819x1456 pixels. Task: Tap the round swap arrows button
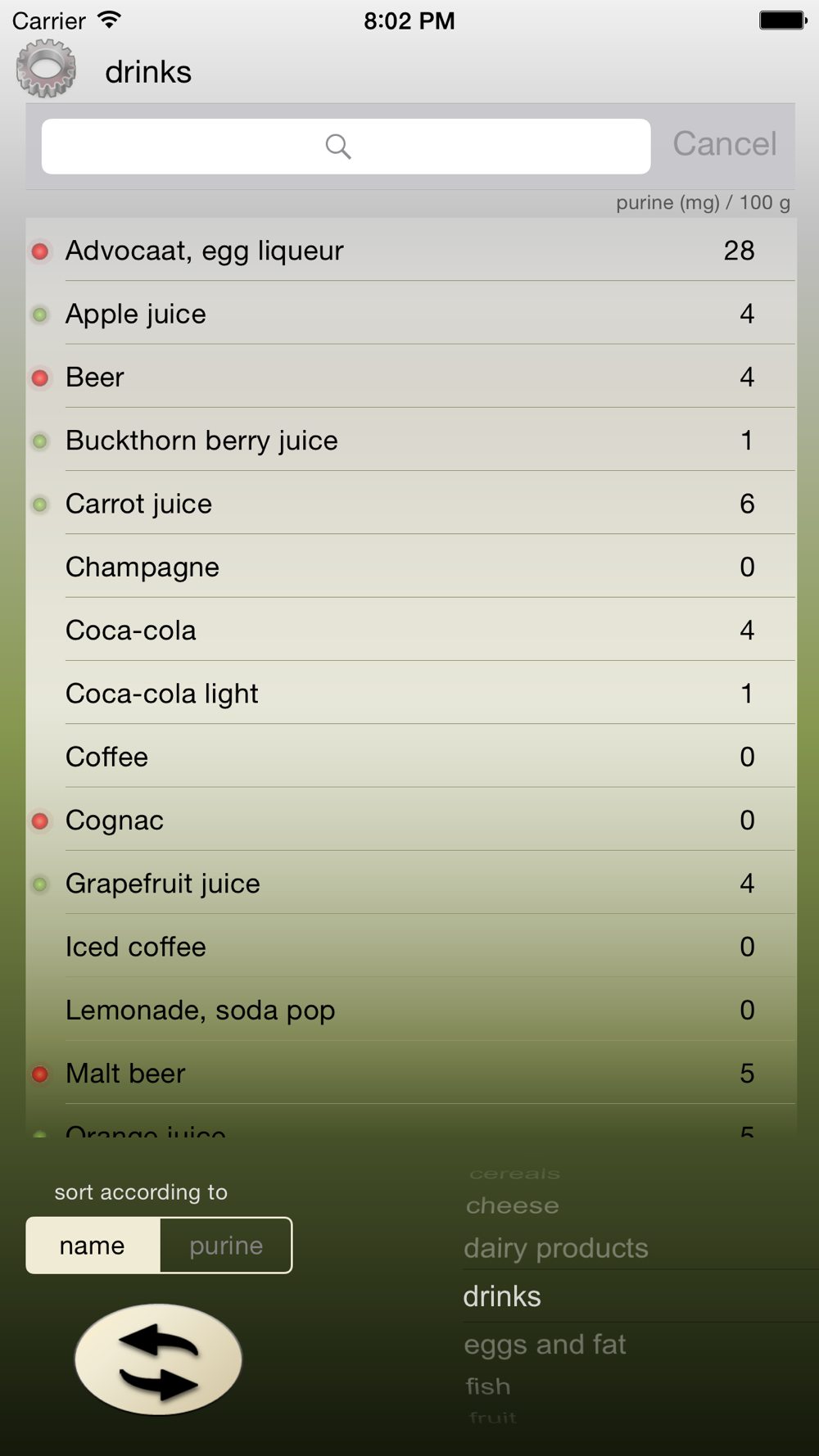pos(158,1359)
